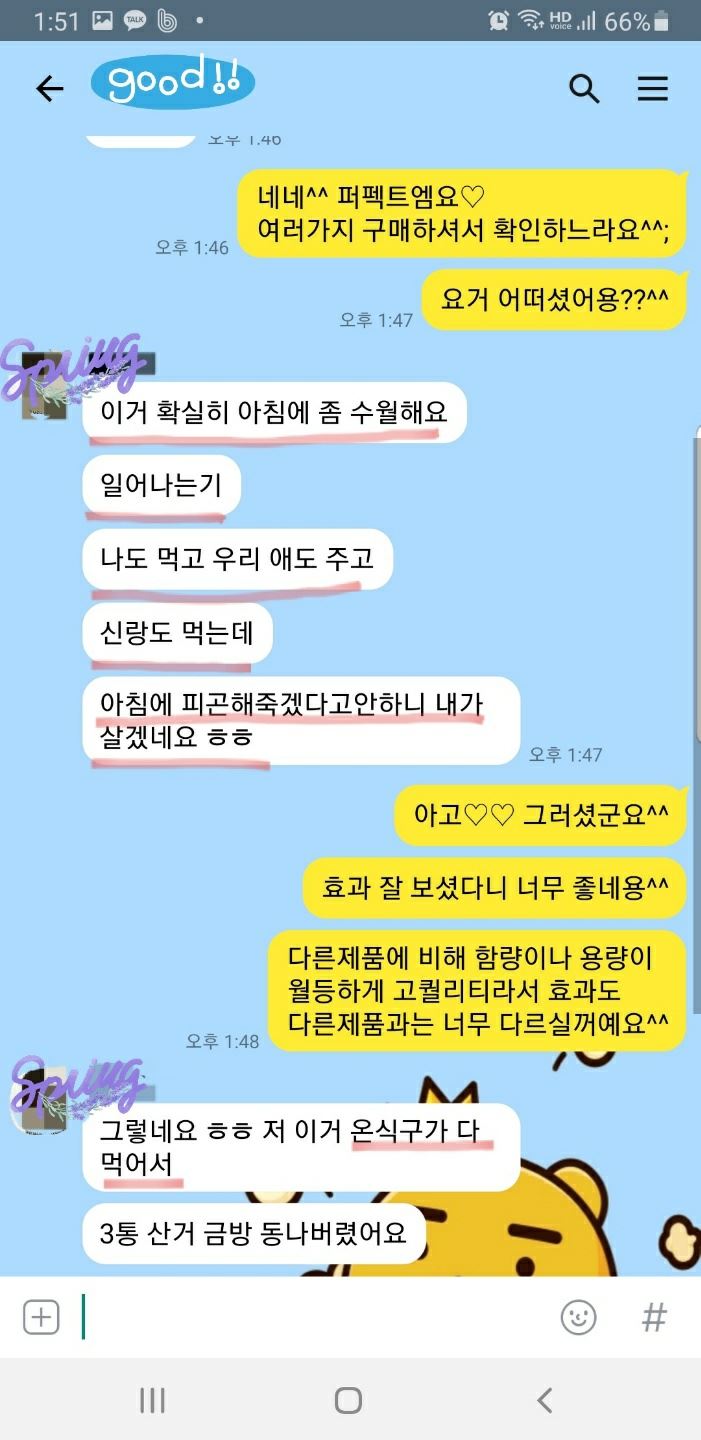Search within this conversation

(584, 89)
